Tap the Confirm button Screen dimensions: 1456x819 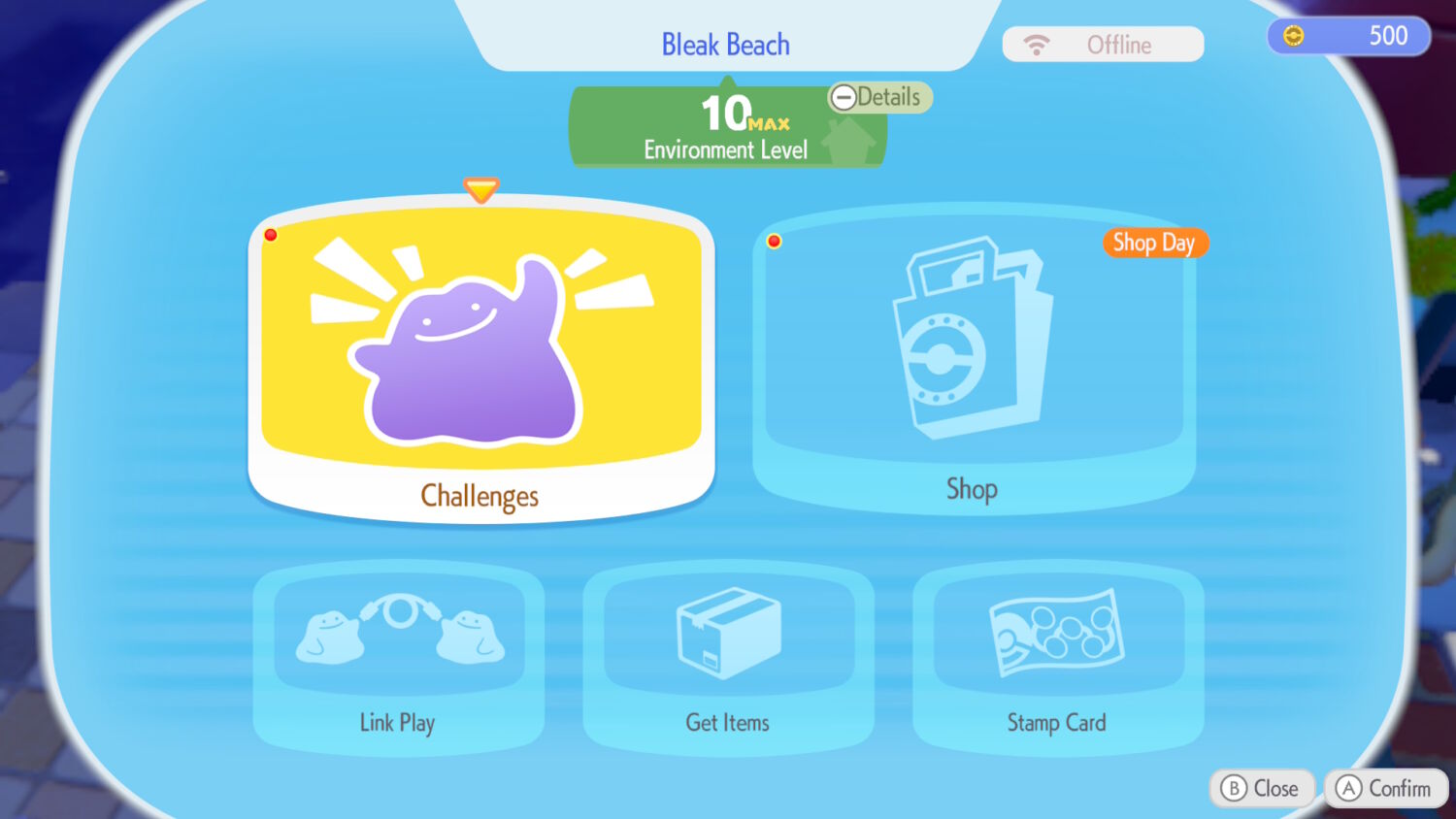pyautogui.click(x=1385, y=788)
